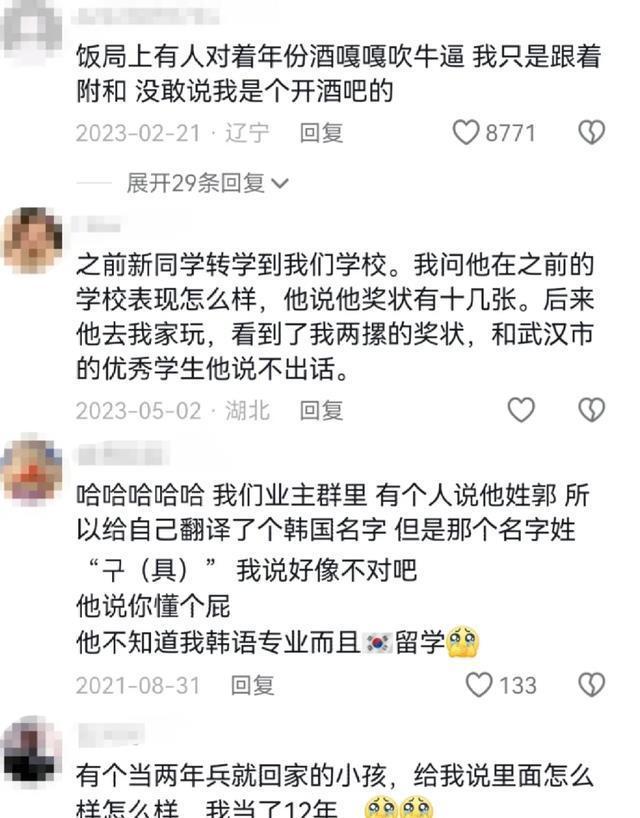Viewport: 640px width, 818px height.
Task: Like the 湖北 comment about 奖状
Action: (x=521, y=409)
